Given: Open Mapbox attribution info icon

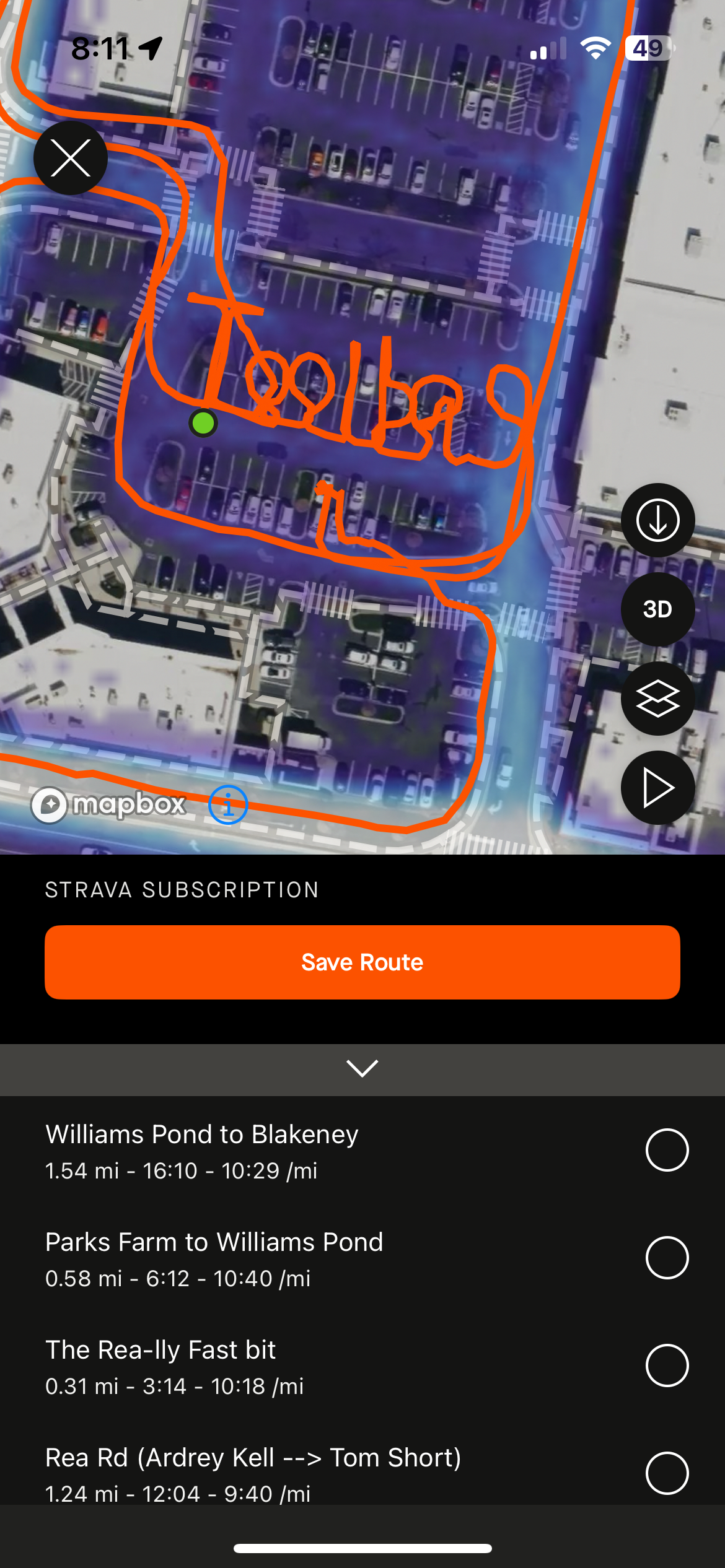Looking at the screenshot, I should pos(228,805).
